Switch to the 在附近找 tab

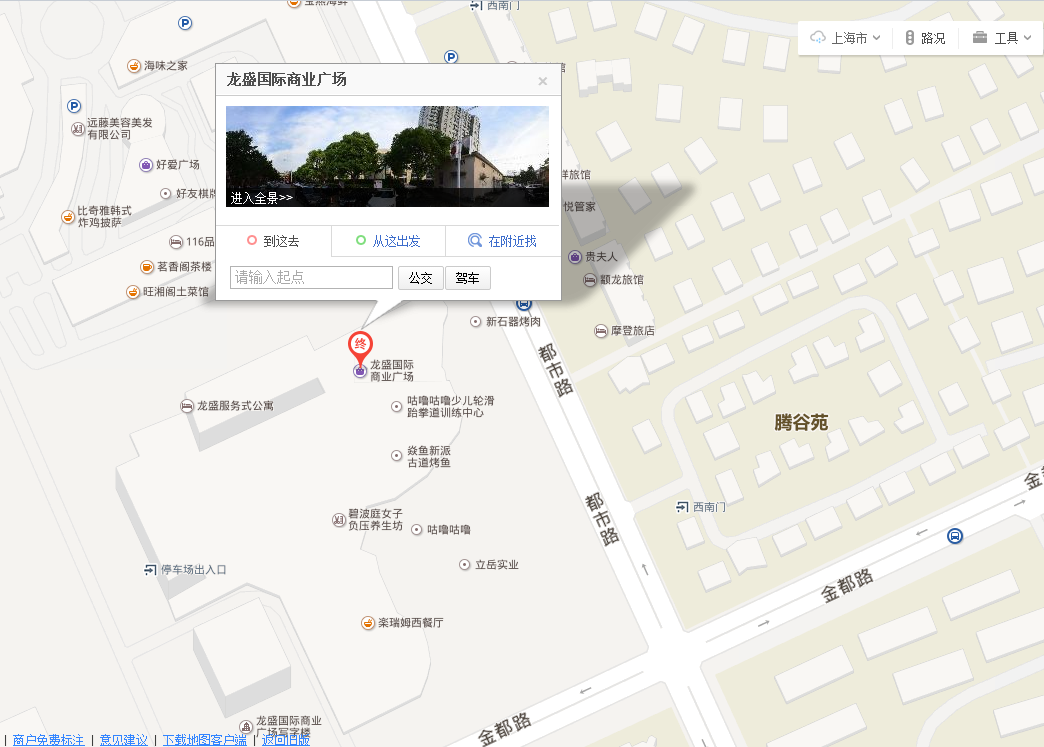coord(503,241)
